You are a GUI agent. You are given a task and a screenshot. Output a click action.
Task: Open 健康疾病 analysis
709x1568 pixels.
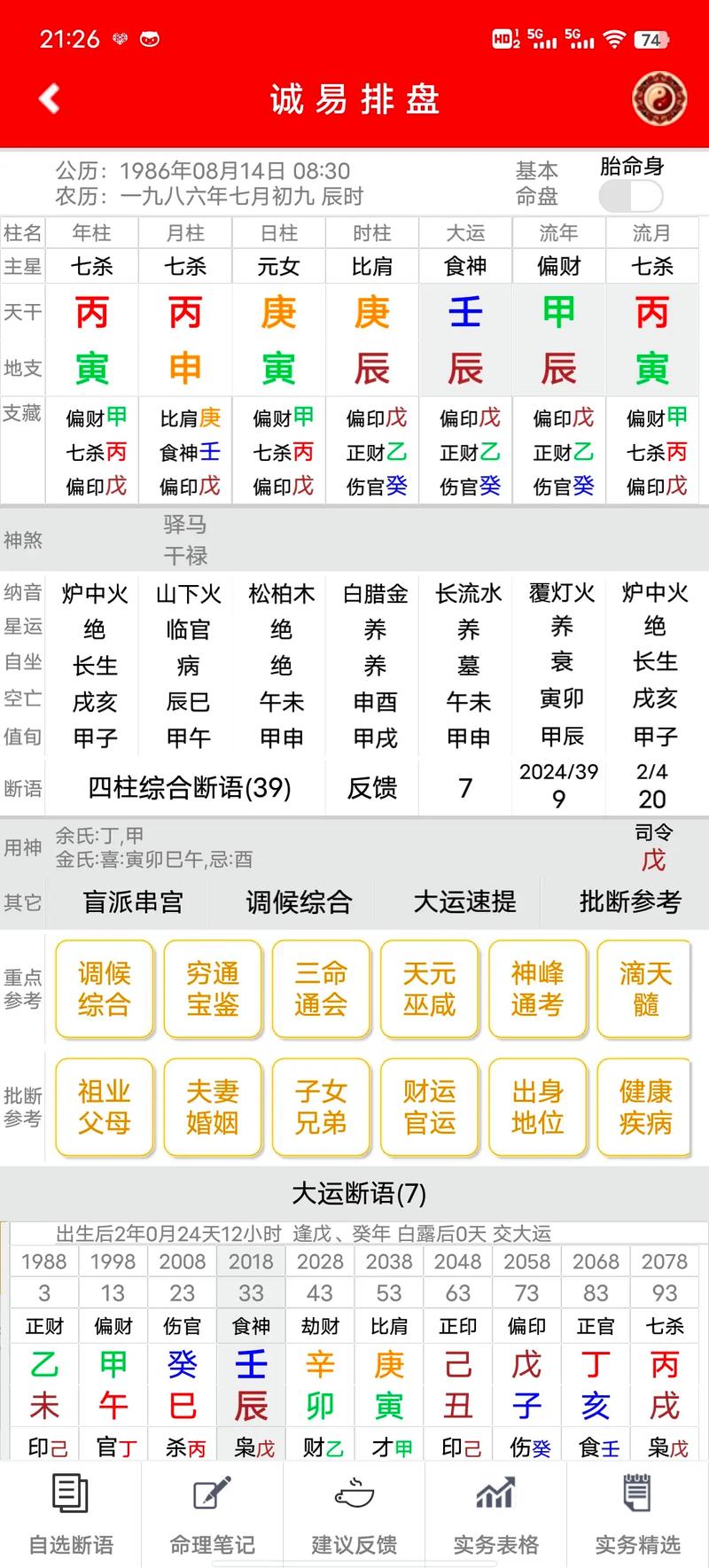point(645,1107)
